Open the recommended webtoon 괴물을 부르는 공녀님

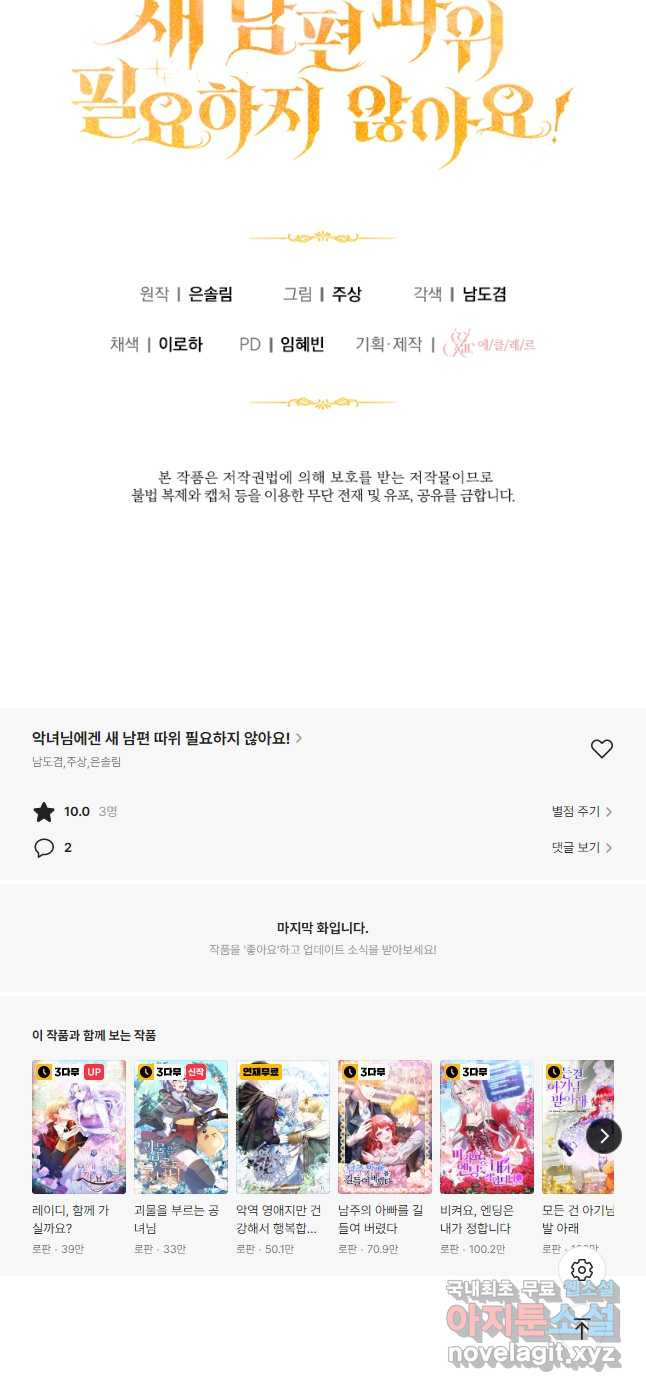click(x=181, y=1127)
